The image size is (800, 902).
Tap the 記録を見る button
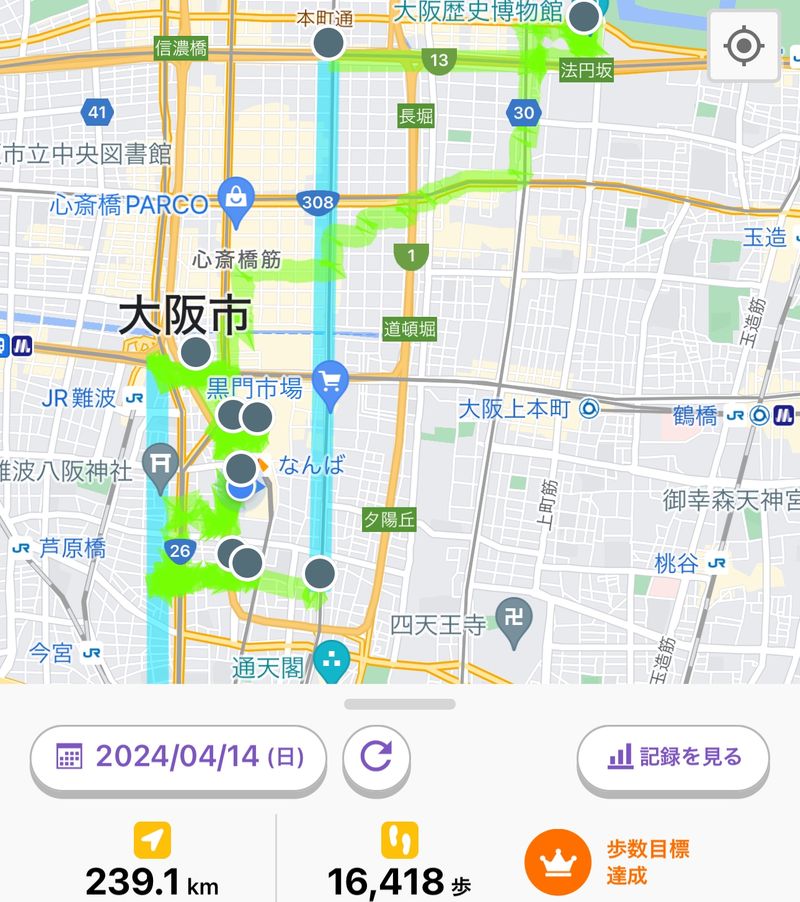coord(673,757)
